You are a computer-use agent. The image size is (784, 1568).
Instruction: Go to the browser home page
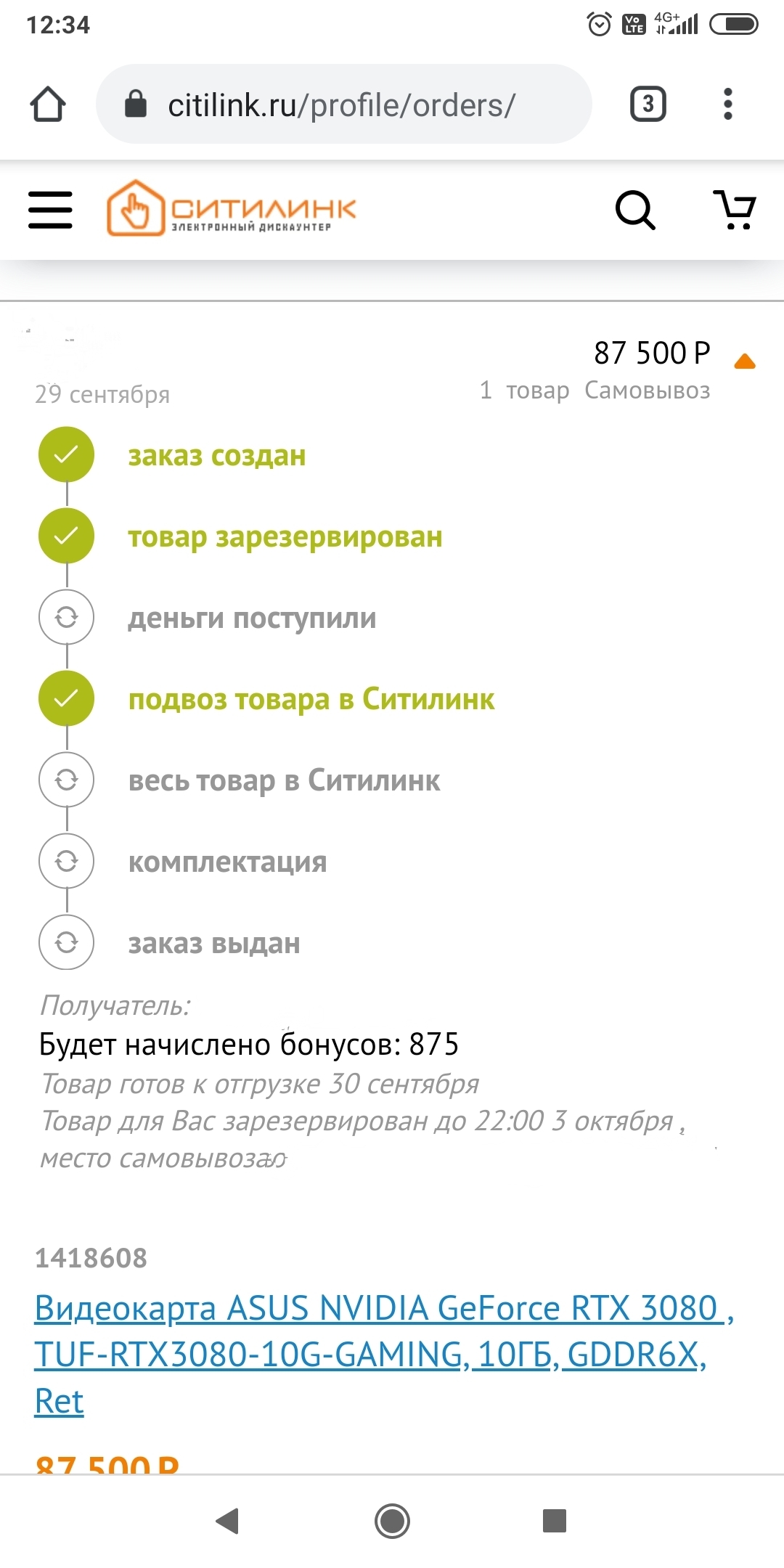pos(48,105)
